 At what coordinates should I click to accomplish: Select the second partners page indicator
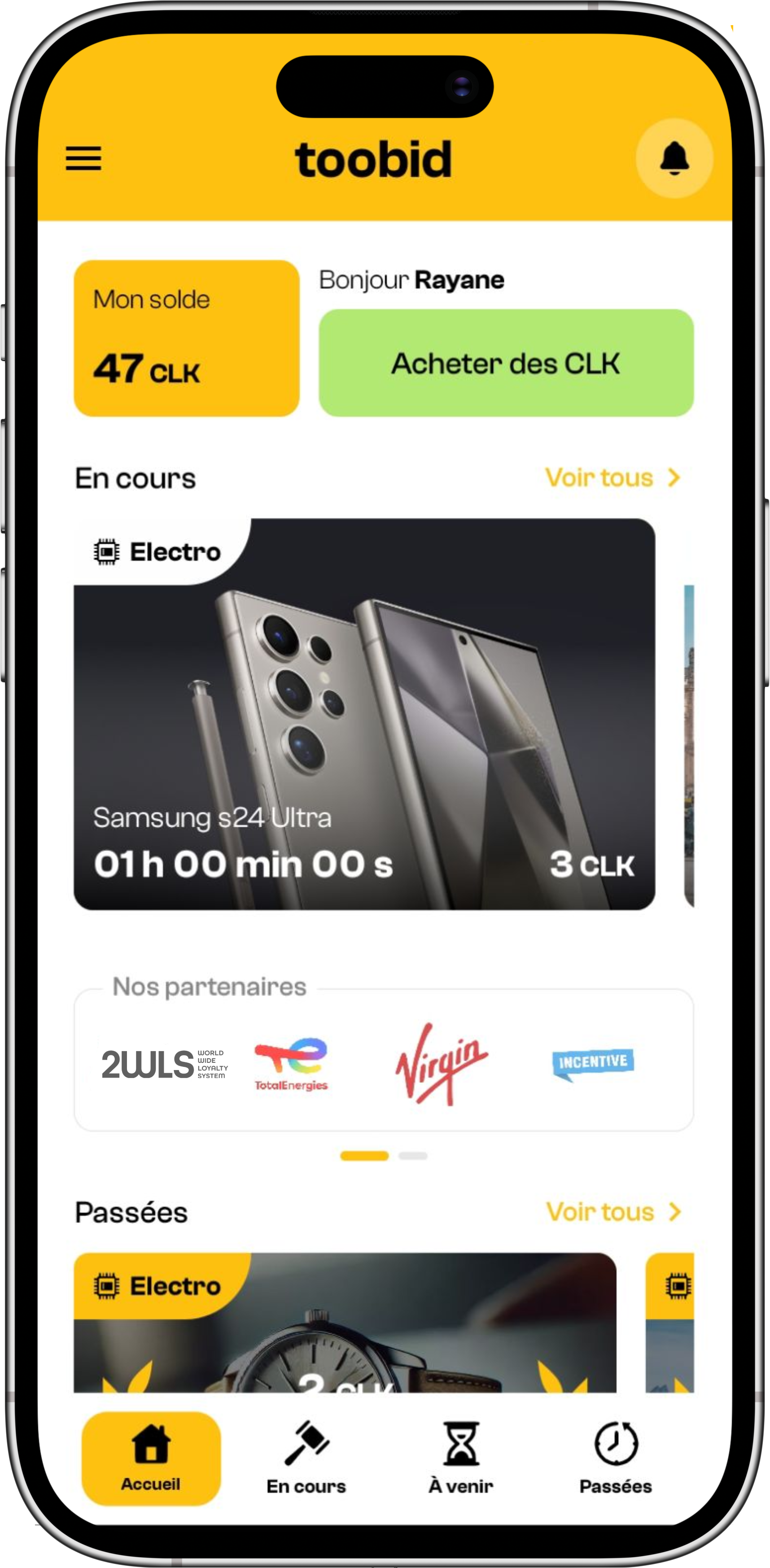point(413,1155)
